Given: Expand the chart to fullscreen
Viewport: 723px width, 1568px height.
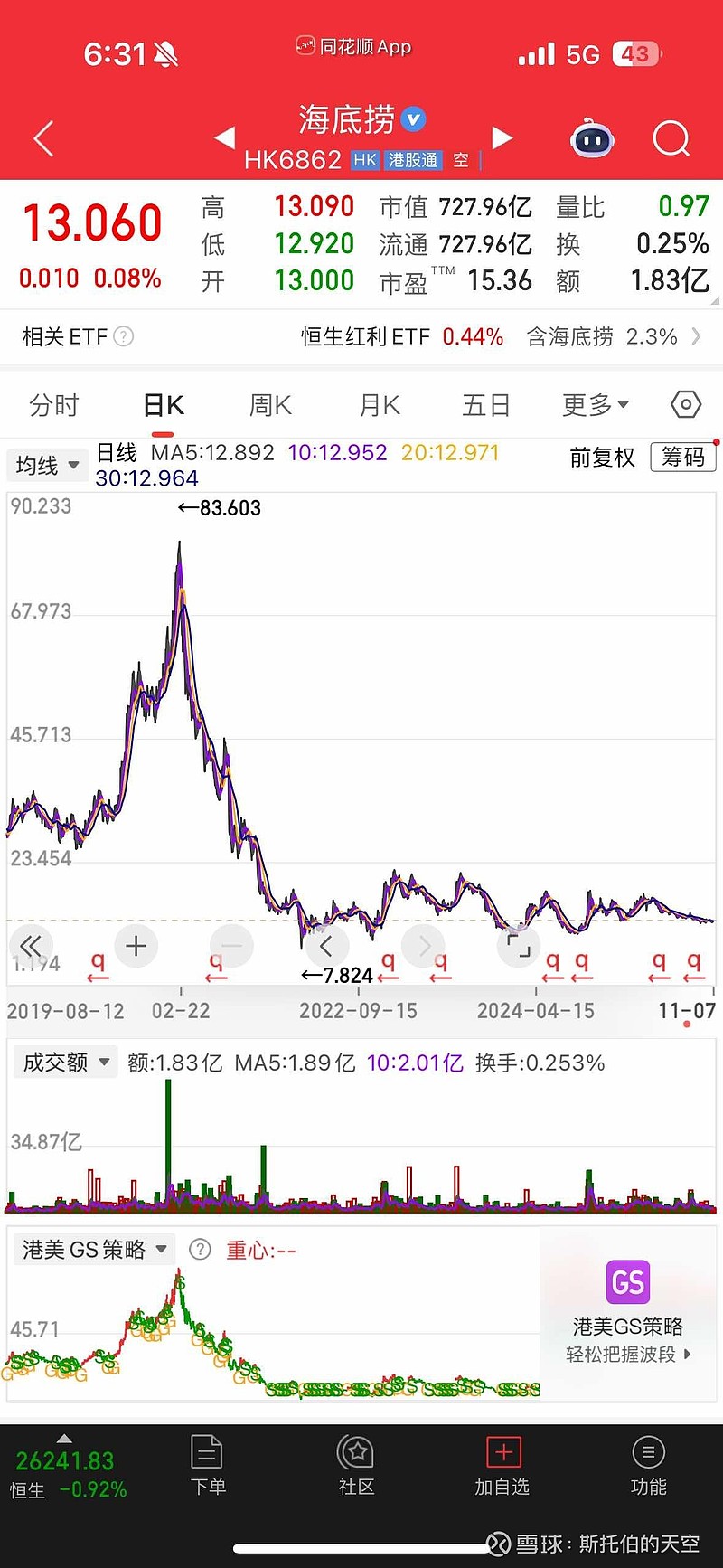Looking at the screenshot, I should pyautogui.click(x=519, y=945).
